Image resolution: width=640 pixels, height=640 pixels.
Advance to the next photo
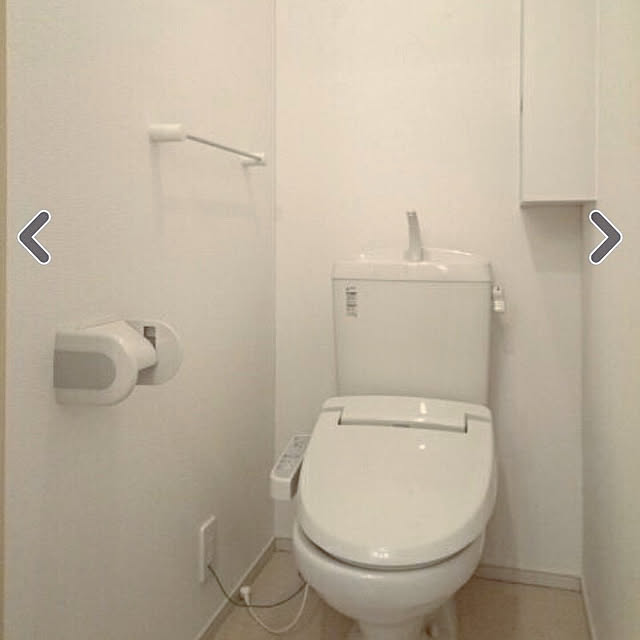click(x=605, y=237)
